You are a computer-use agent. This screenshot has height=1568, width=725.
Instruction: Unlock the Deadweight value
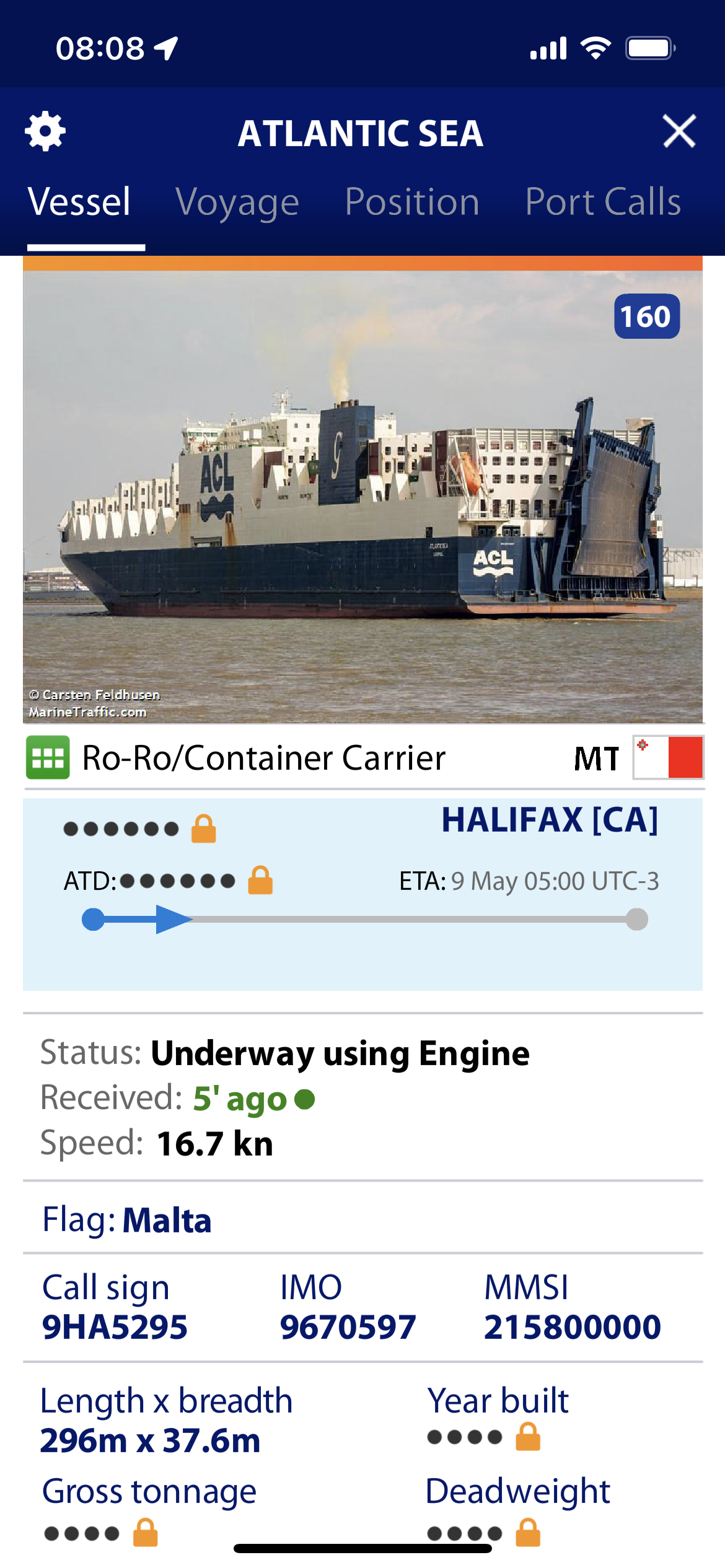click(x=528, y=1533)
